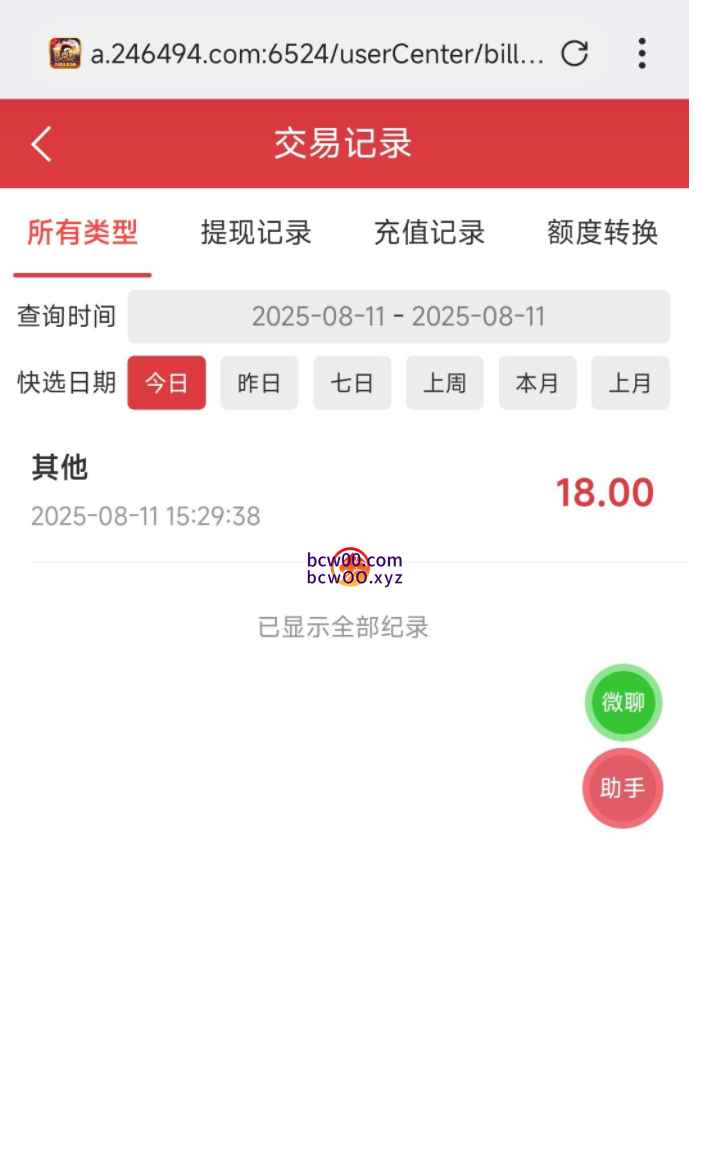Filter records by 七日
This screenshot has height=1161, width=701.
pyautogui.click(x=352, y=383)
